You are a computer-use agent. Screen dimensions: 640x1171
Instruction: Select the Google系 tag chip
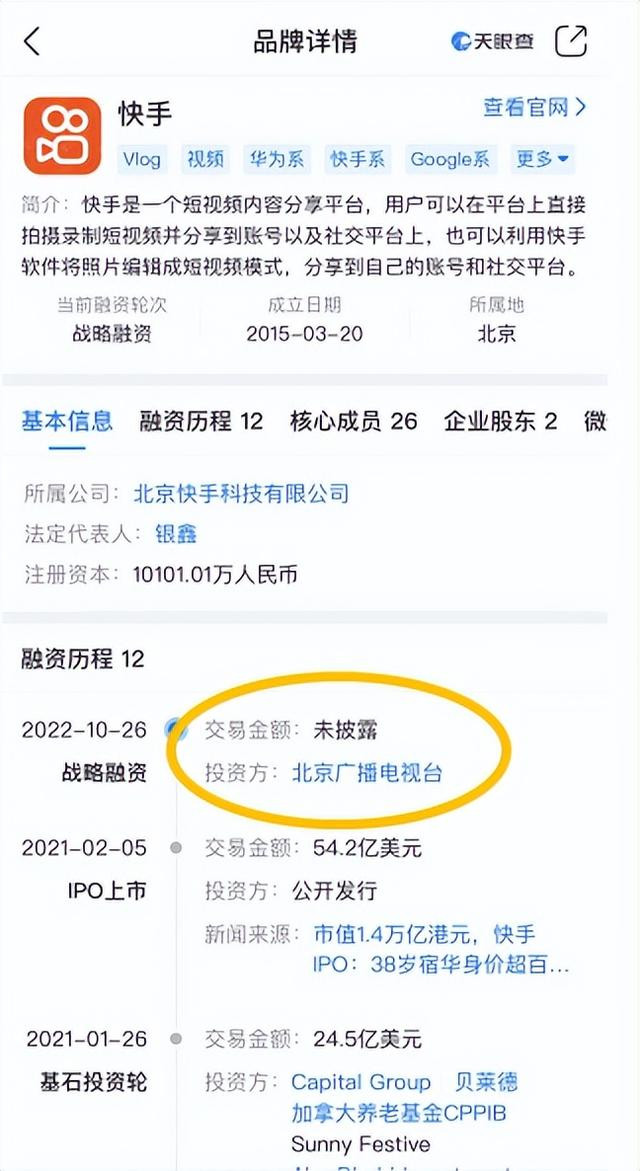click(450, 159)
